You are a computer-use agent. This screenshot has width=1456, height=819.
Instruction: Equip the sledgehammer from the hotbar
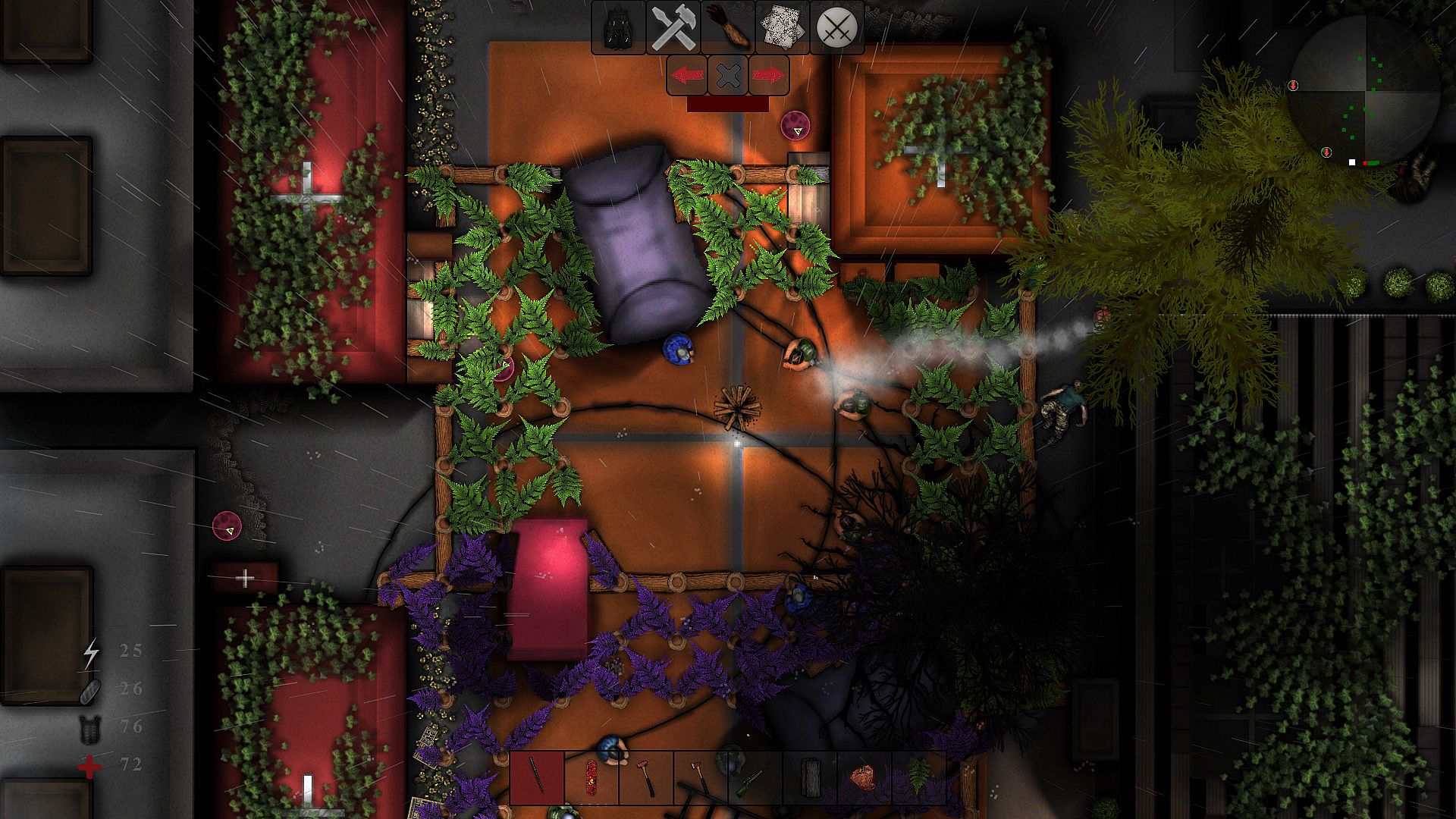pos(646,778)
